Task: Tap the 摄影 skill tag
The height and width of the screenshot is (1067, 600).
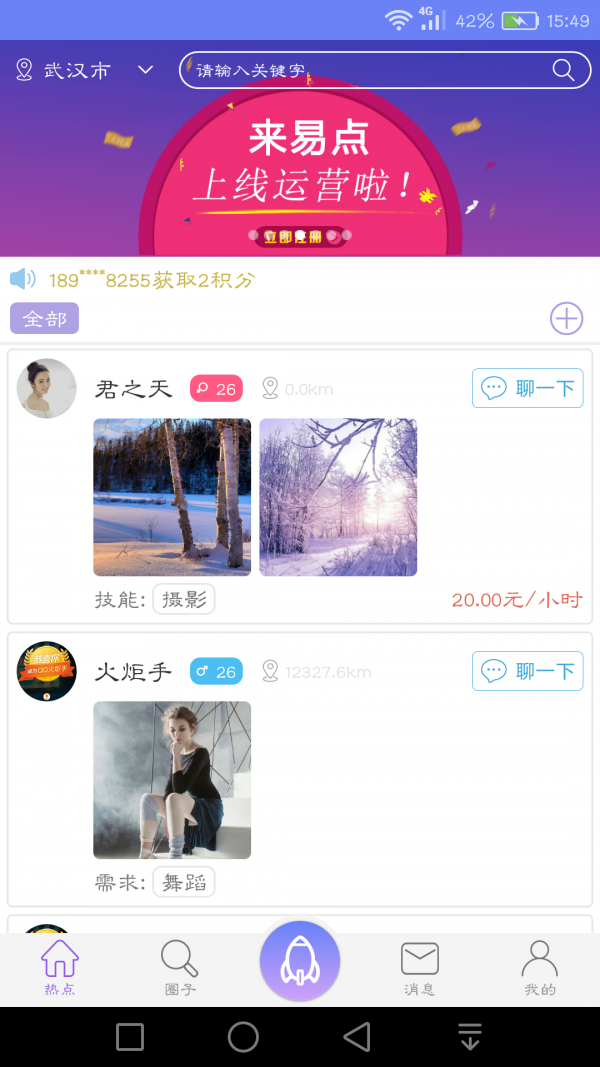Action: [184, 600]
